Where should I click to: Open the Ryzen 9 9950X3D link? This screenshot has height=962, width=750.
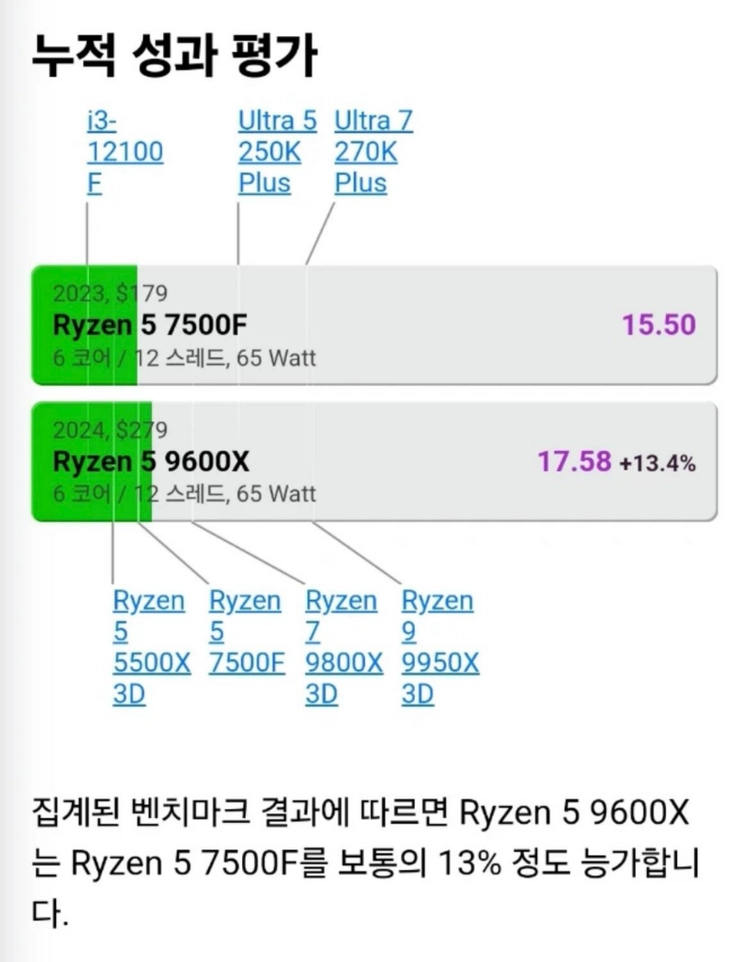440,647
